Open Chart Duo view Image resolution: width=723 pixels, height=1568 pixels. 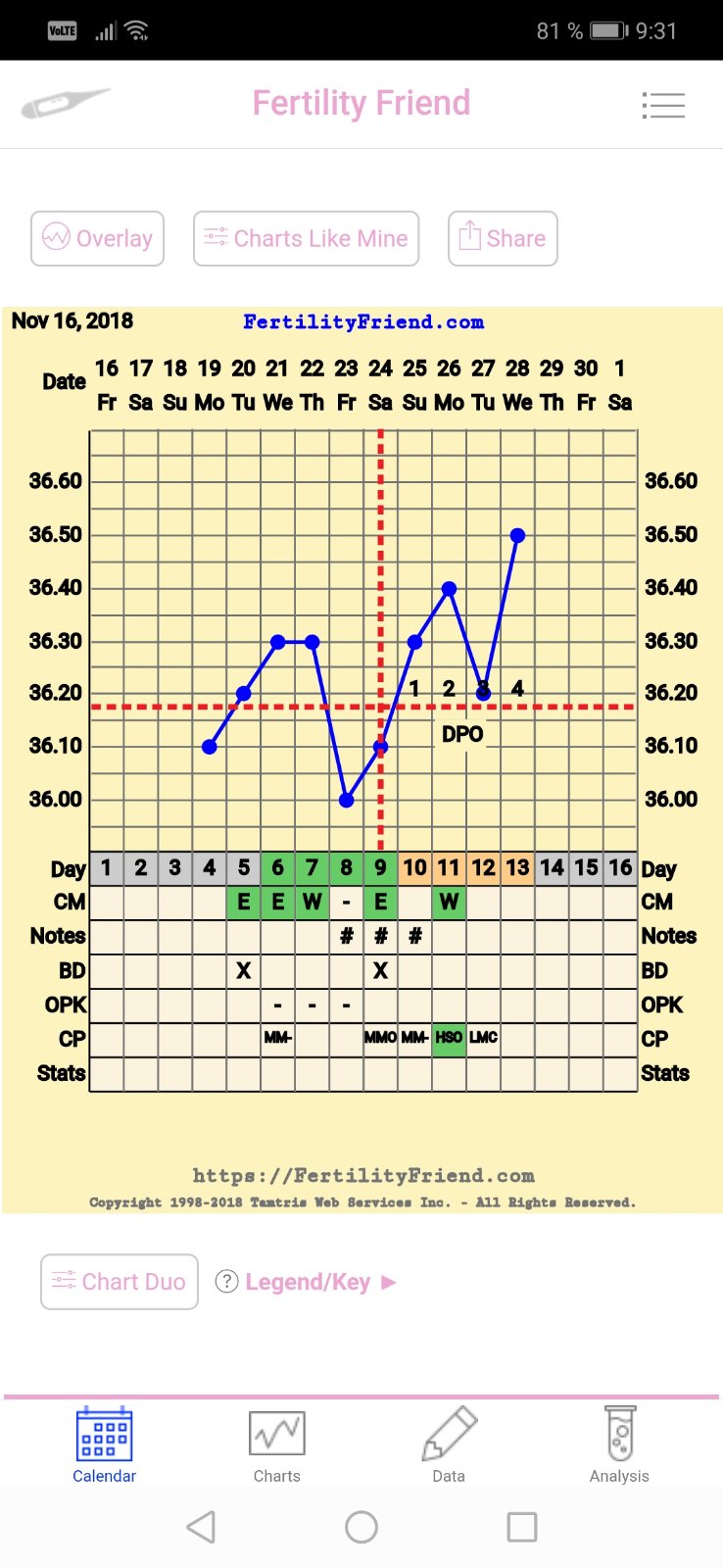click(x=120, y=1282)
